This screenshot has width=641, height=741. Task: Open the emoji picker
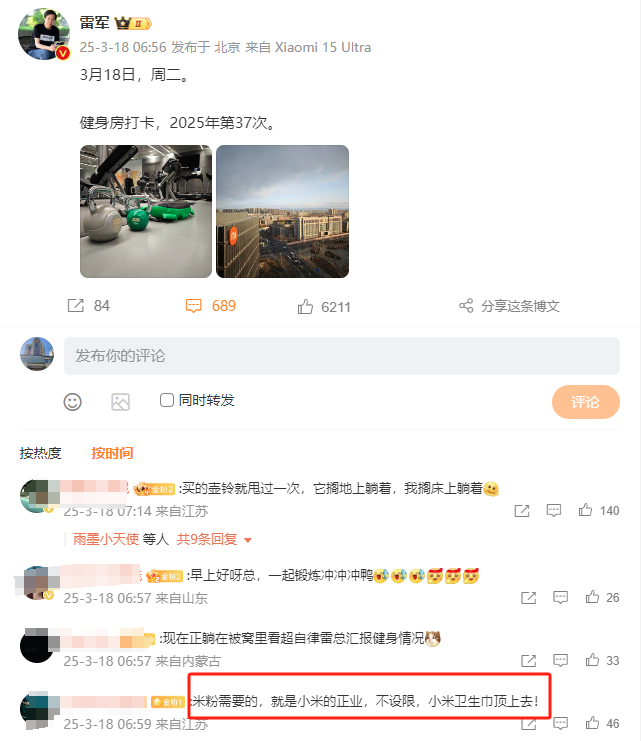(x=72, y=402)
